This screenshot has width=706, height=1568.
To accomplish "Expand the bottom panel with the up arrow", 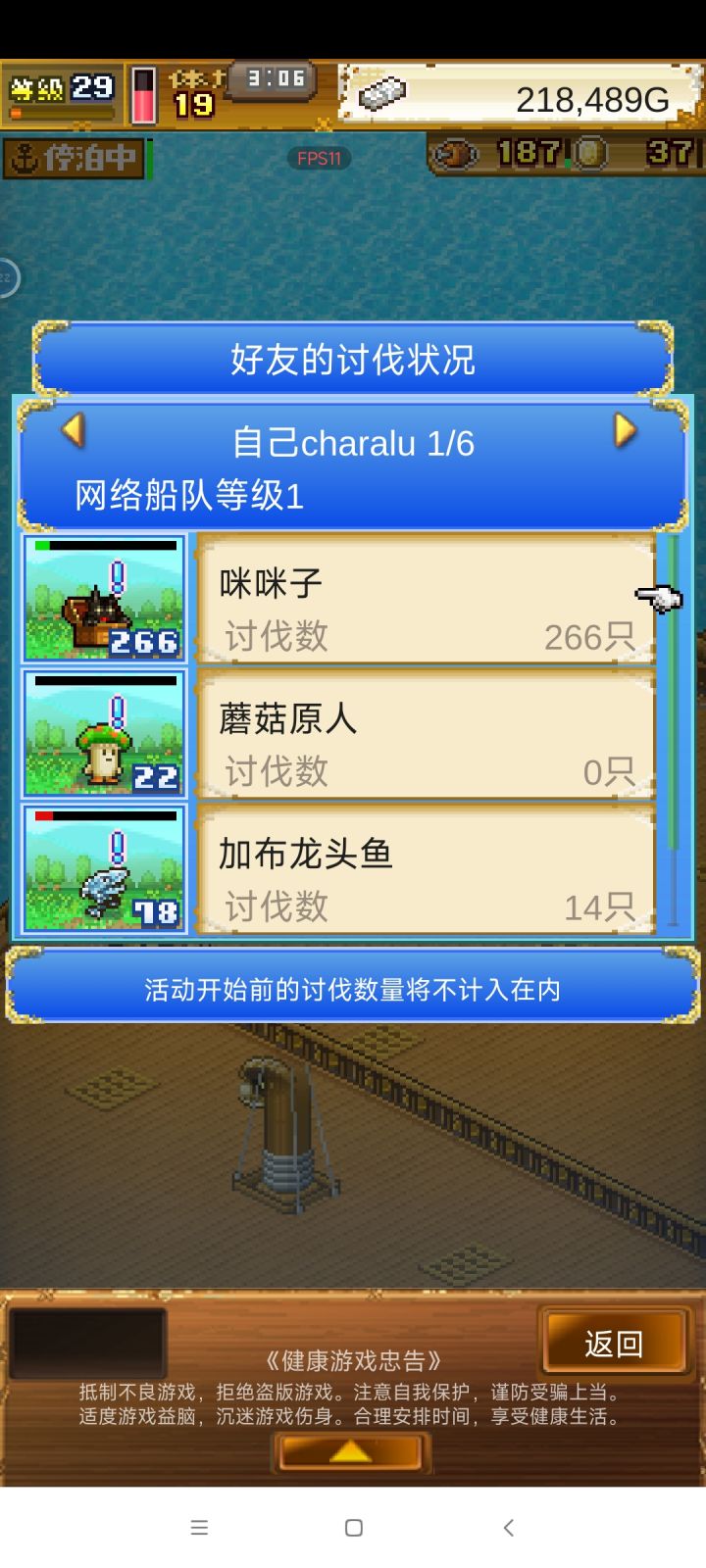I will click(x=351, y=1452).
